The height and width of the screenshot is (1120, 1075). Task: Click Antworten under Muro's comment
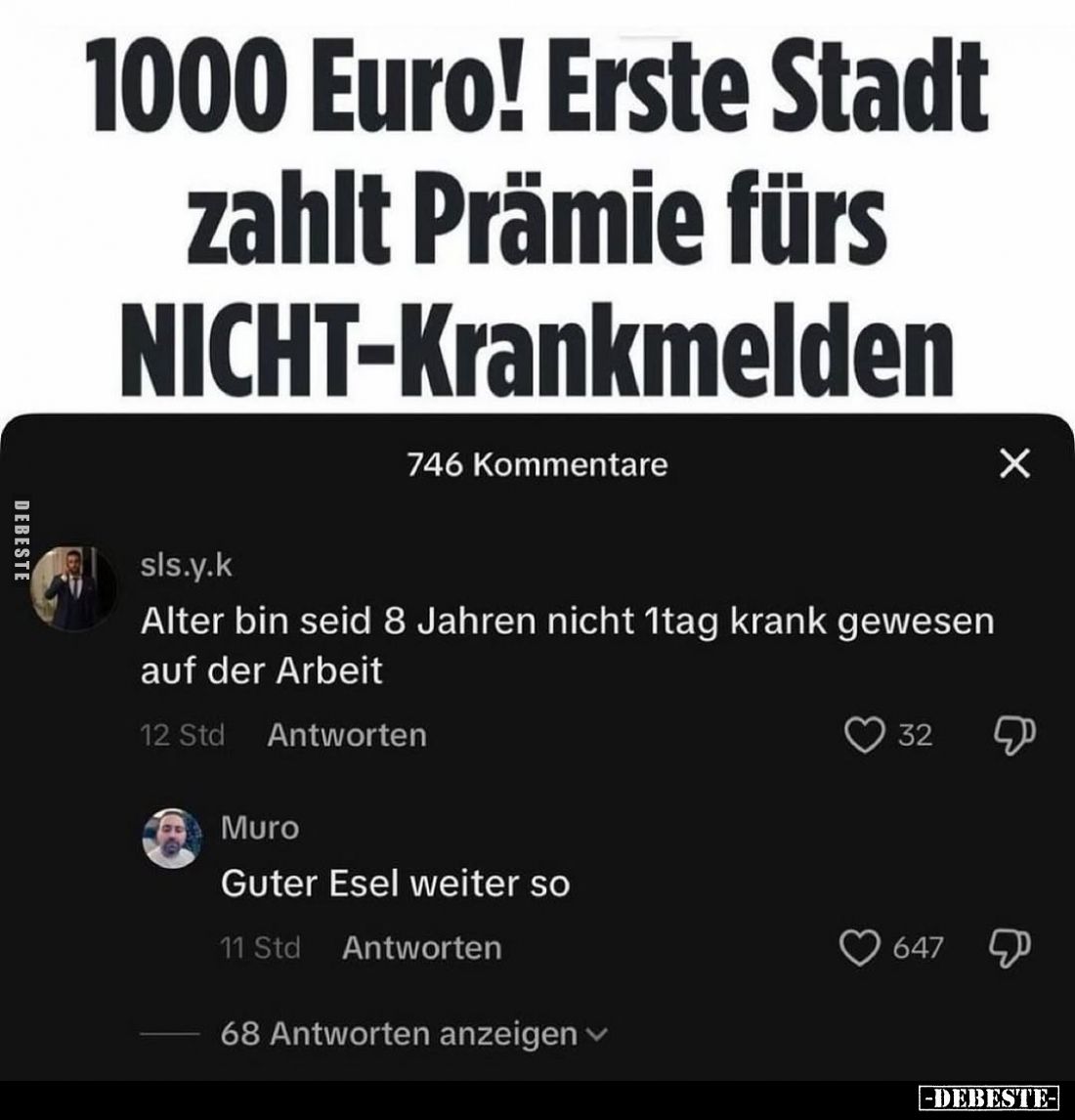[421, 946]
